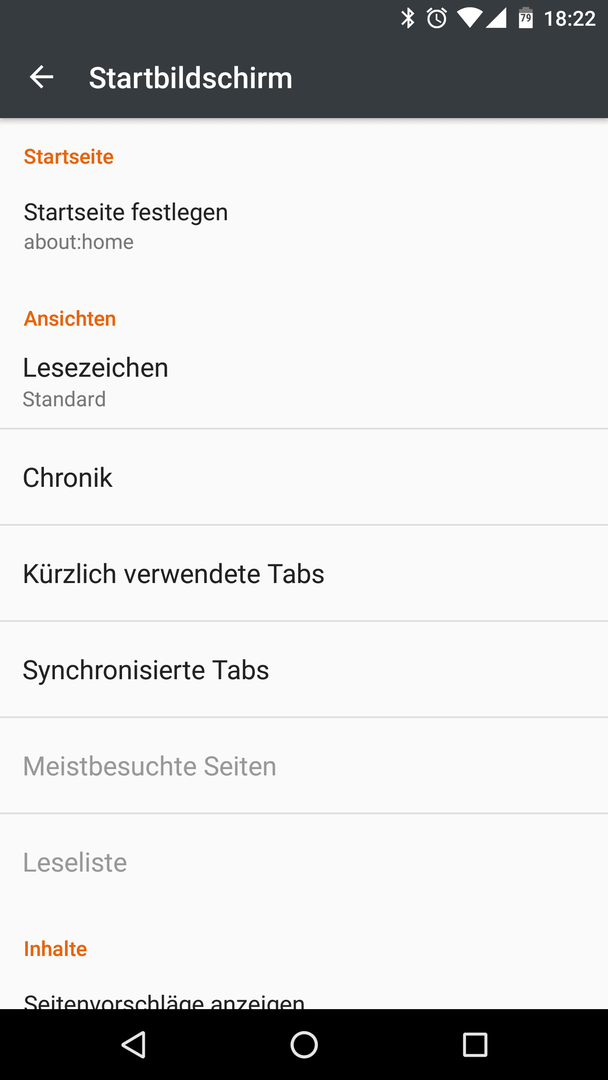Screen dimensions: 608x1080
Task: Open Synchronisierte Tabs row
Action: (304, 670)
